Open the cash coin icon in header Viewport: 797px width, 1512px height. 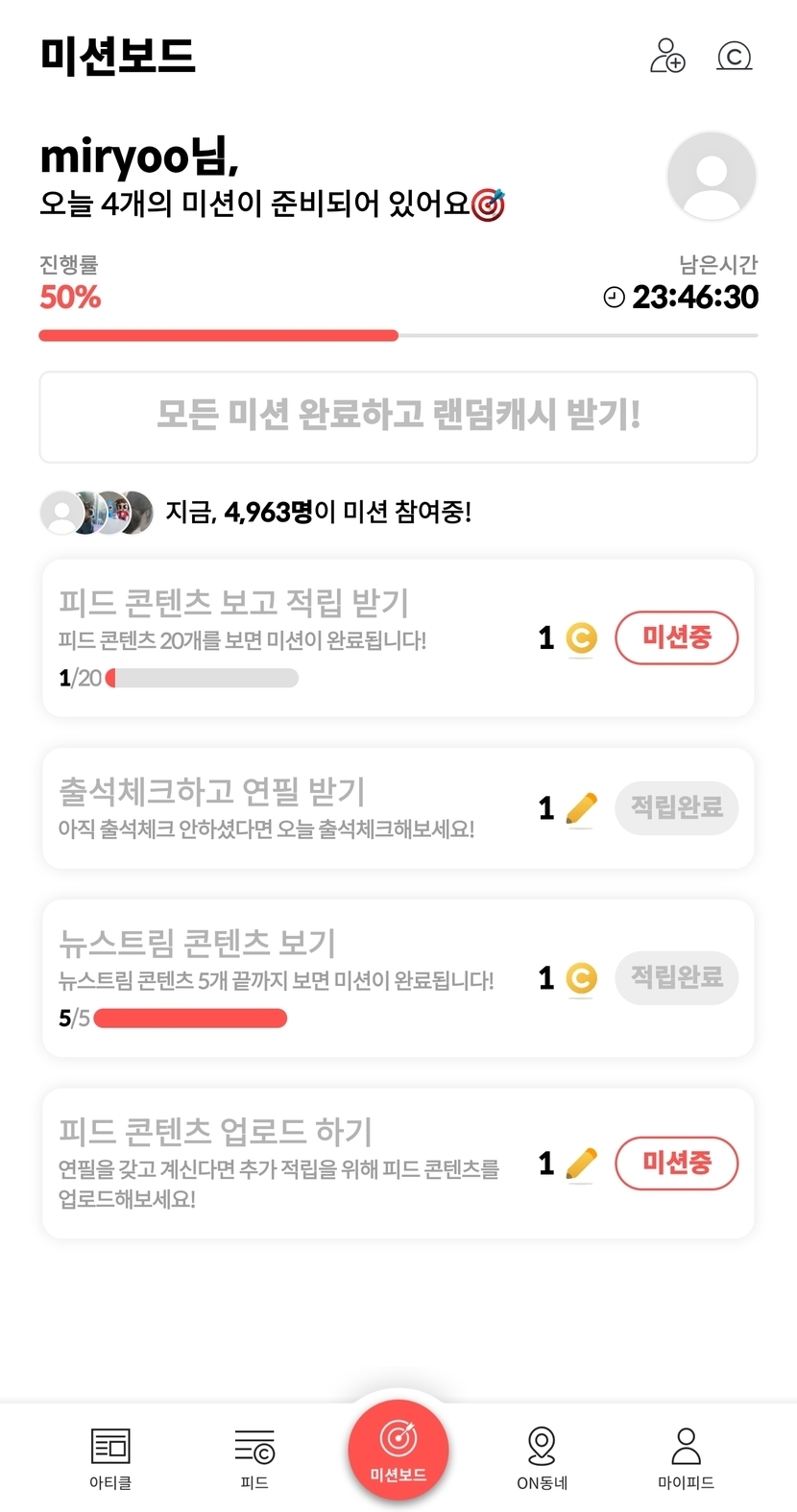pyautogui.click(x=735, y=56)
